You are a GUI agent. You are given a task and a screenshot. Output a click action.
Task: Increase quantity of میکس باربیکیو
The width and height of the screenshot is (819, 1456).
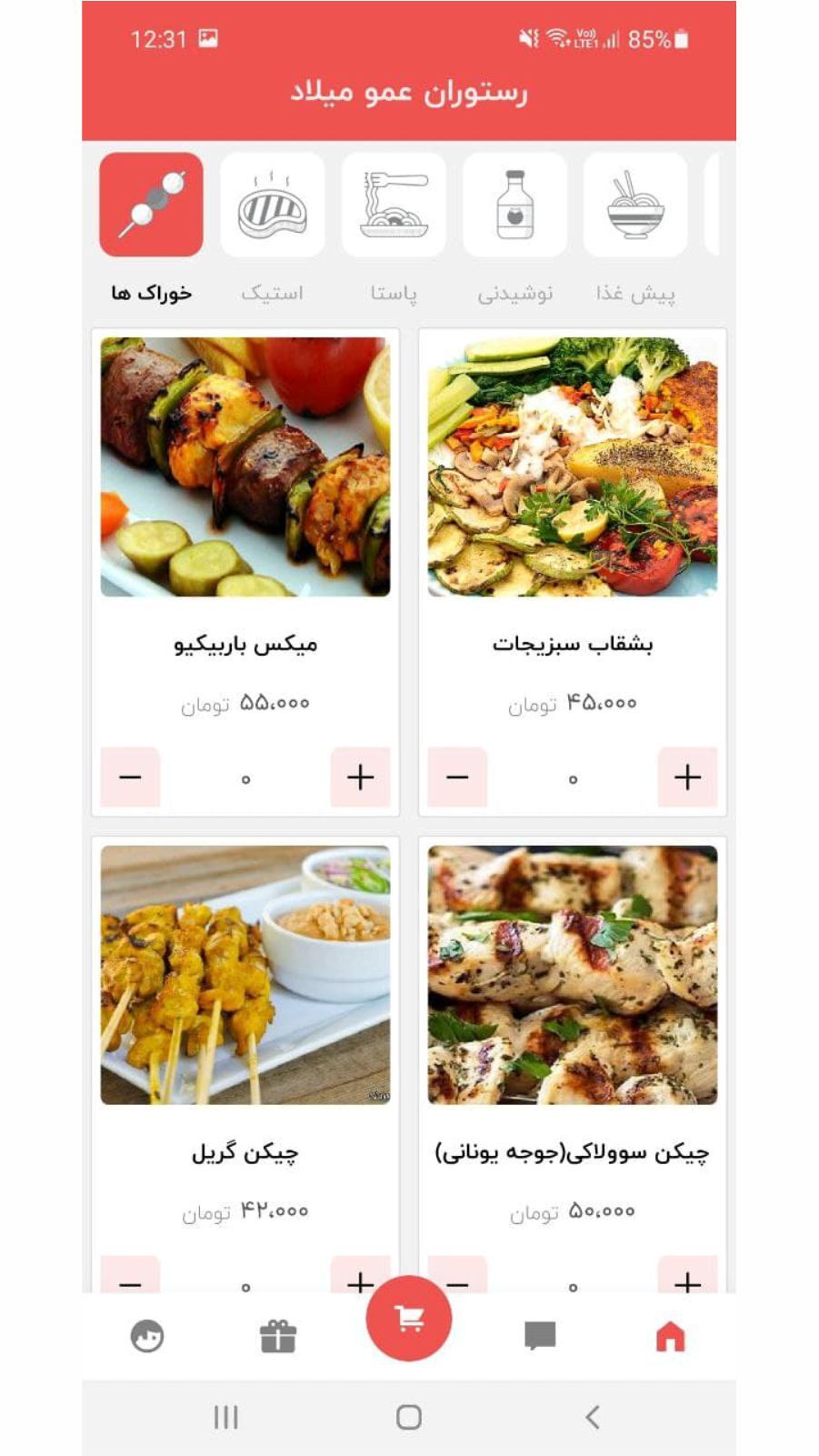pos(362,778)
